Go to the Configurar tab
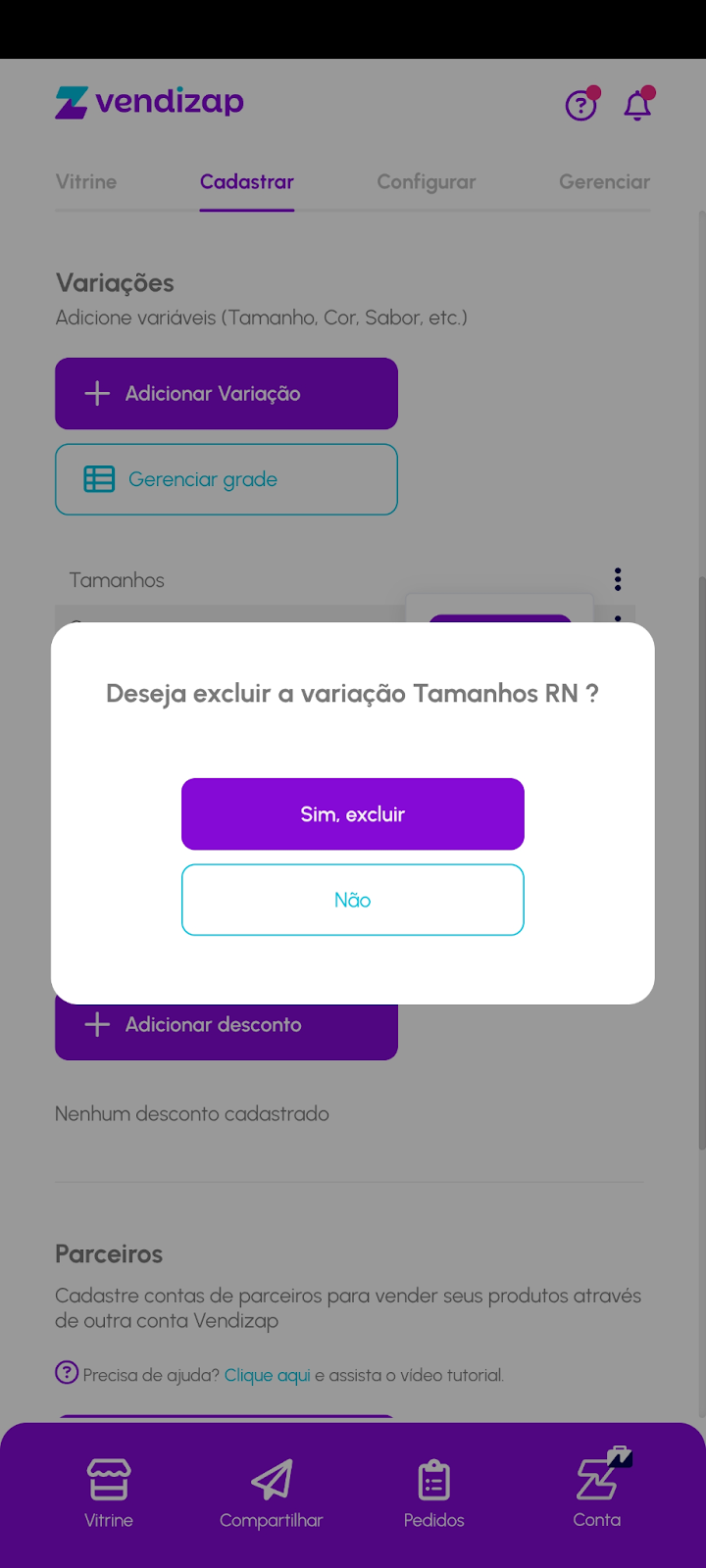The image size is (706, 1568). (427, 182)
